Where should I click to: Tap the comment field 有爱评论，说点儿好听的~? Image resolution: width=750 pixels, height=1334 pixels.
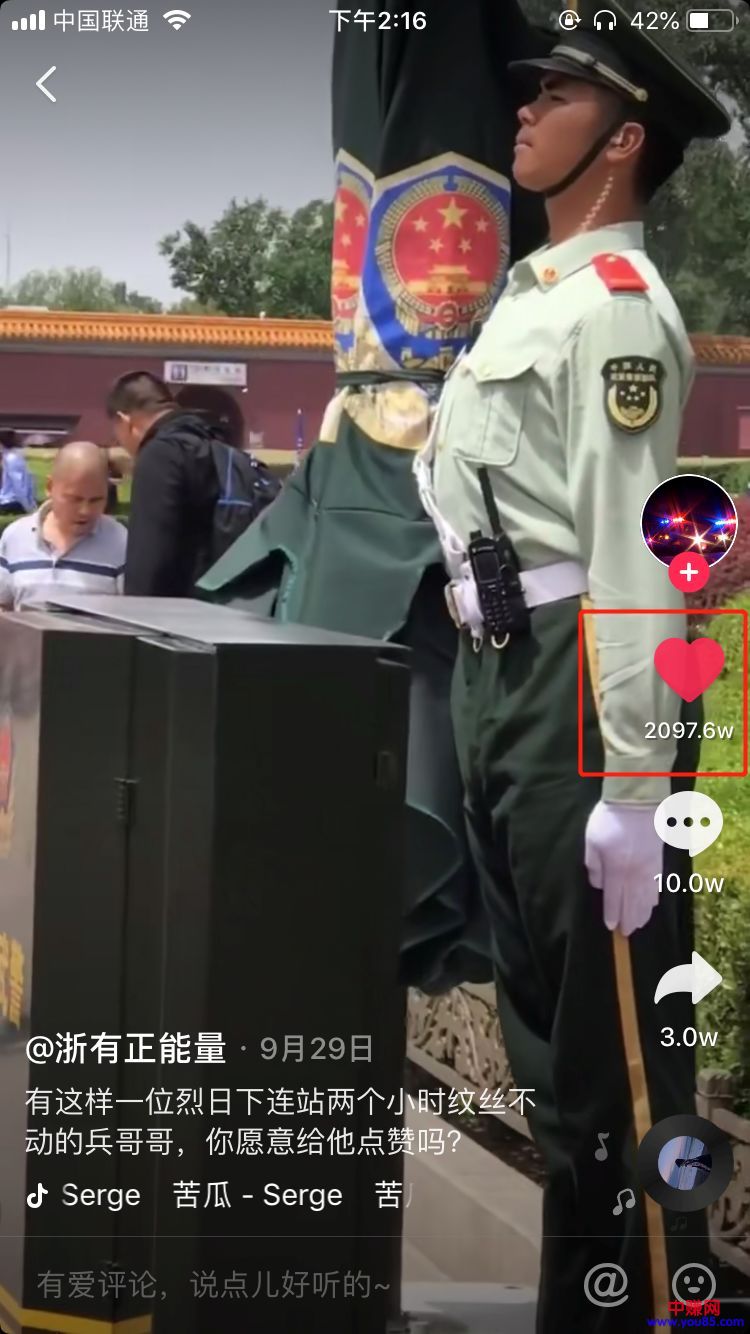213,1285
